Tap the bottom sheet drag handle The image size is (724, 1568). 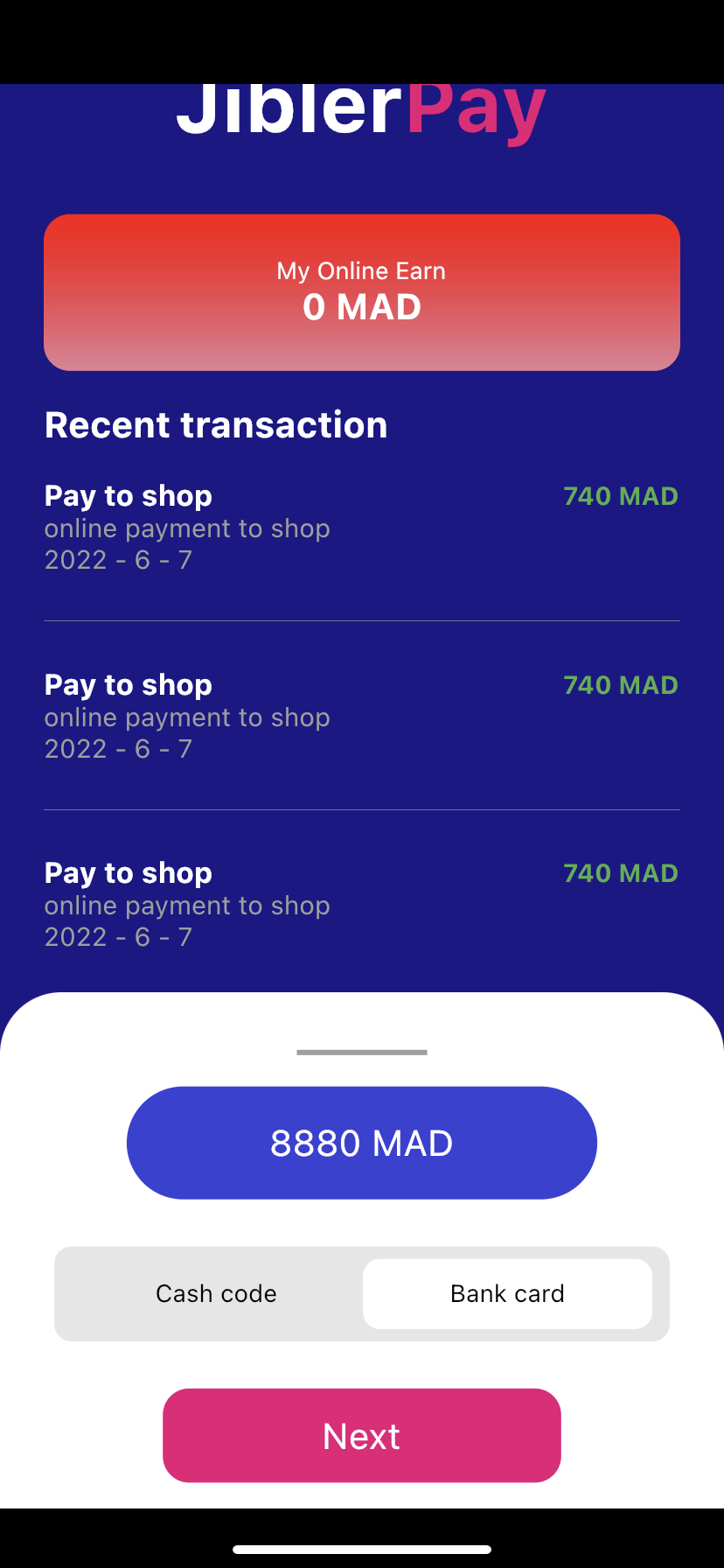pos(361,1052)
